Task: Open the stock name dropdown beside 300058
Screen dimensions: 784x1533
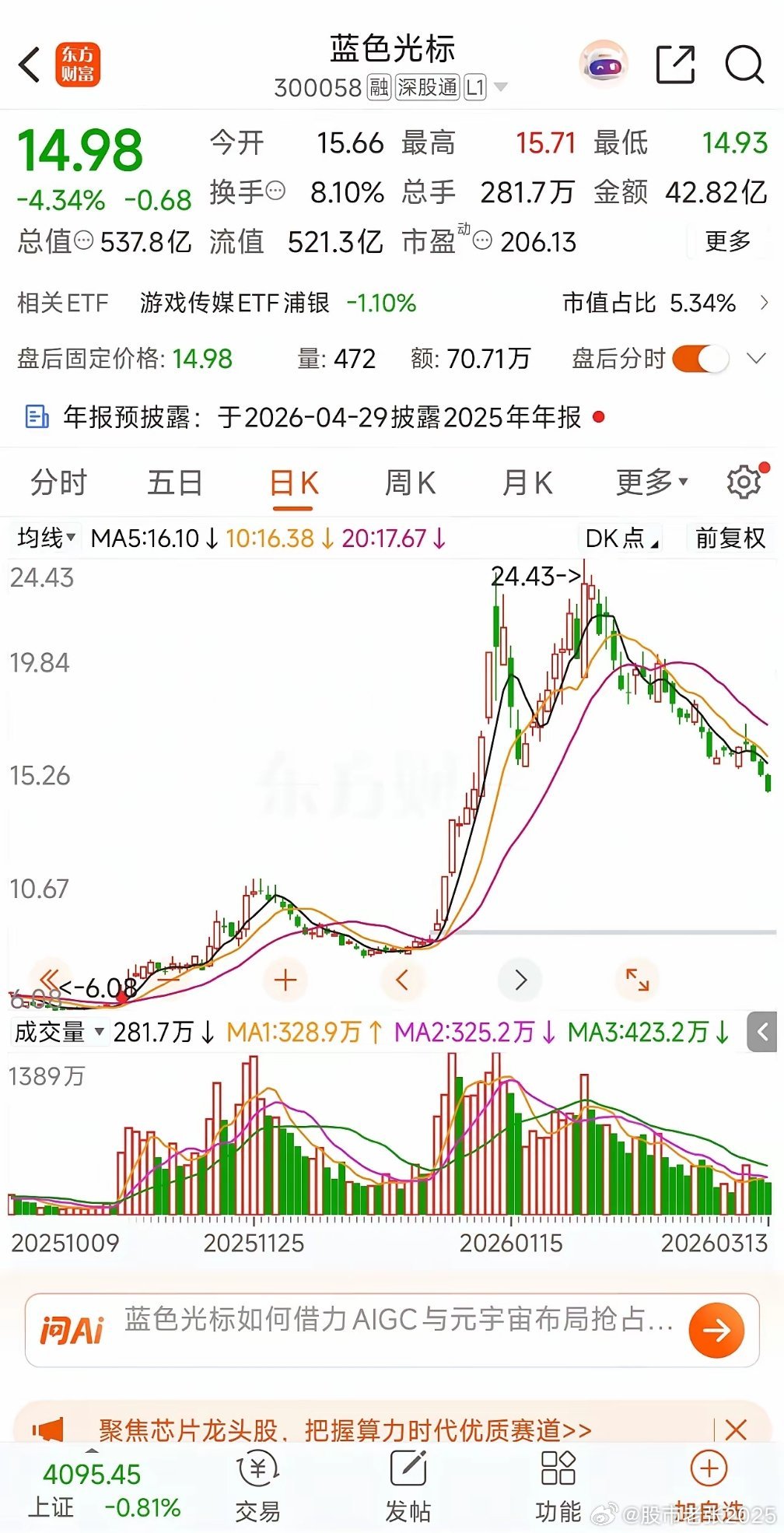Action: (502, 88)
